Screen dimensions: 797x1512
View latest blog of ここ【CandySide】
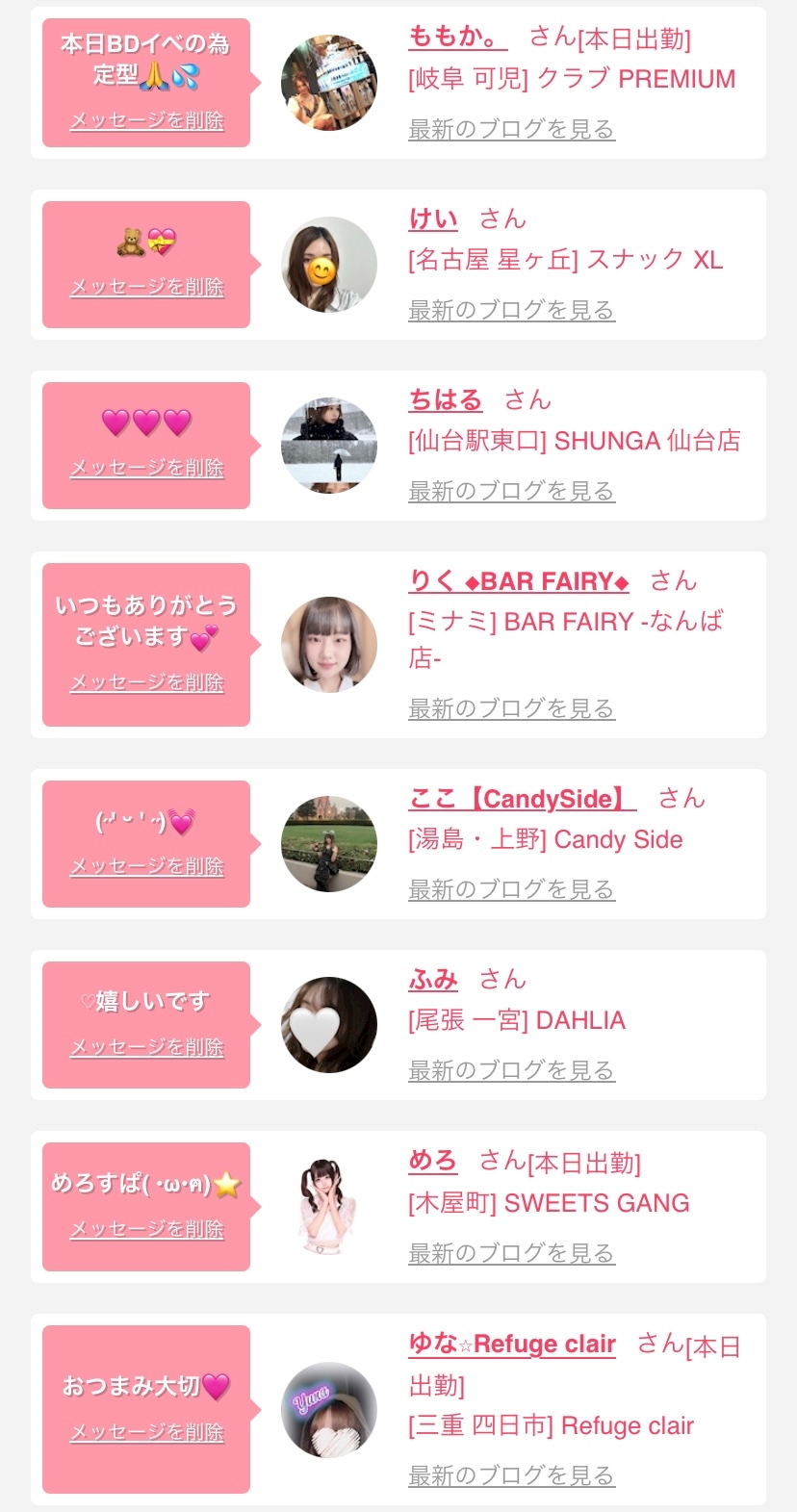pos(511,889)
